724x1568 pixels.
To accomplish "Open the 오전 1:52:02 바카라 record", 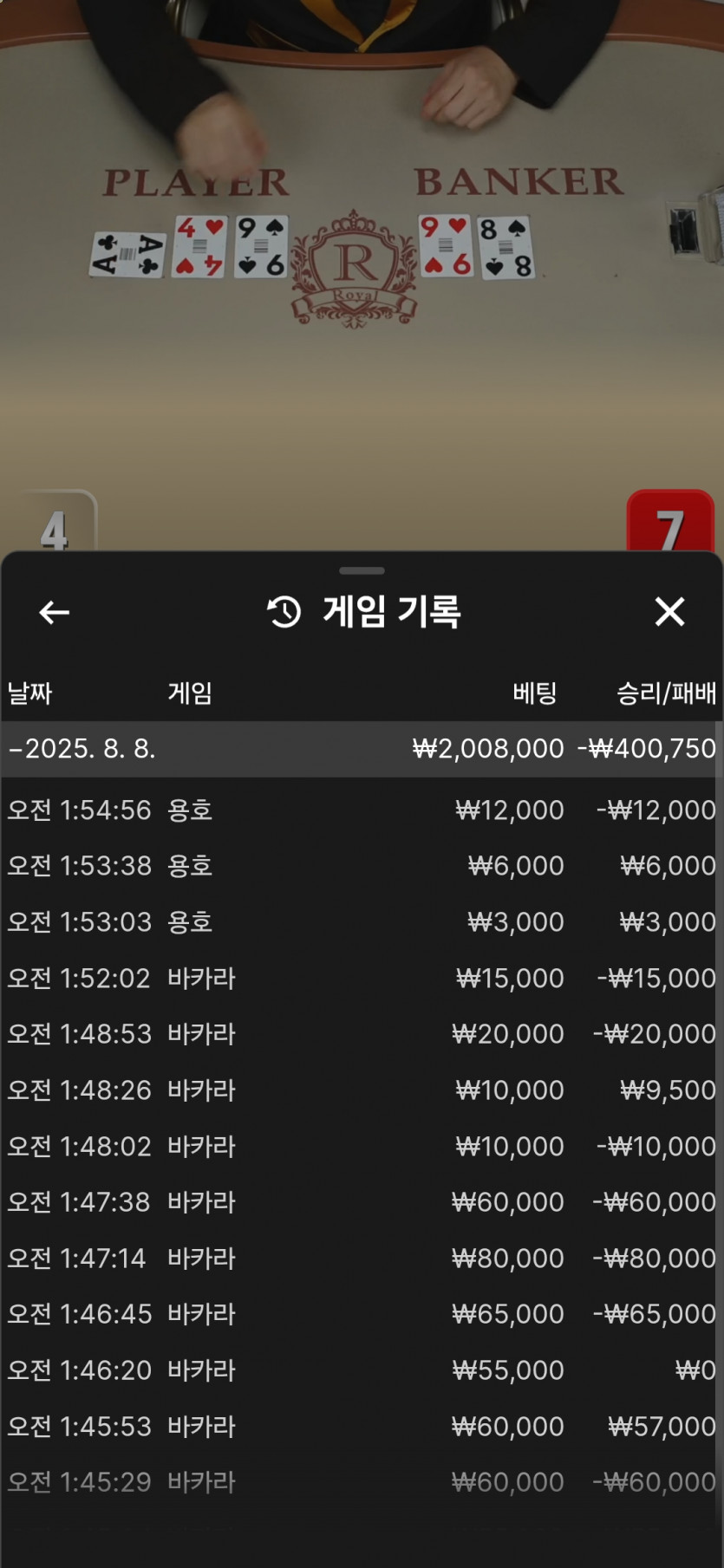I will point(362,978).
